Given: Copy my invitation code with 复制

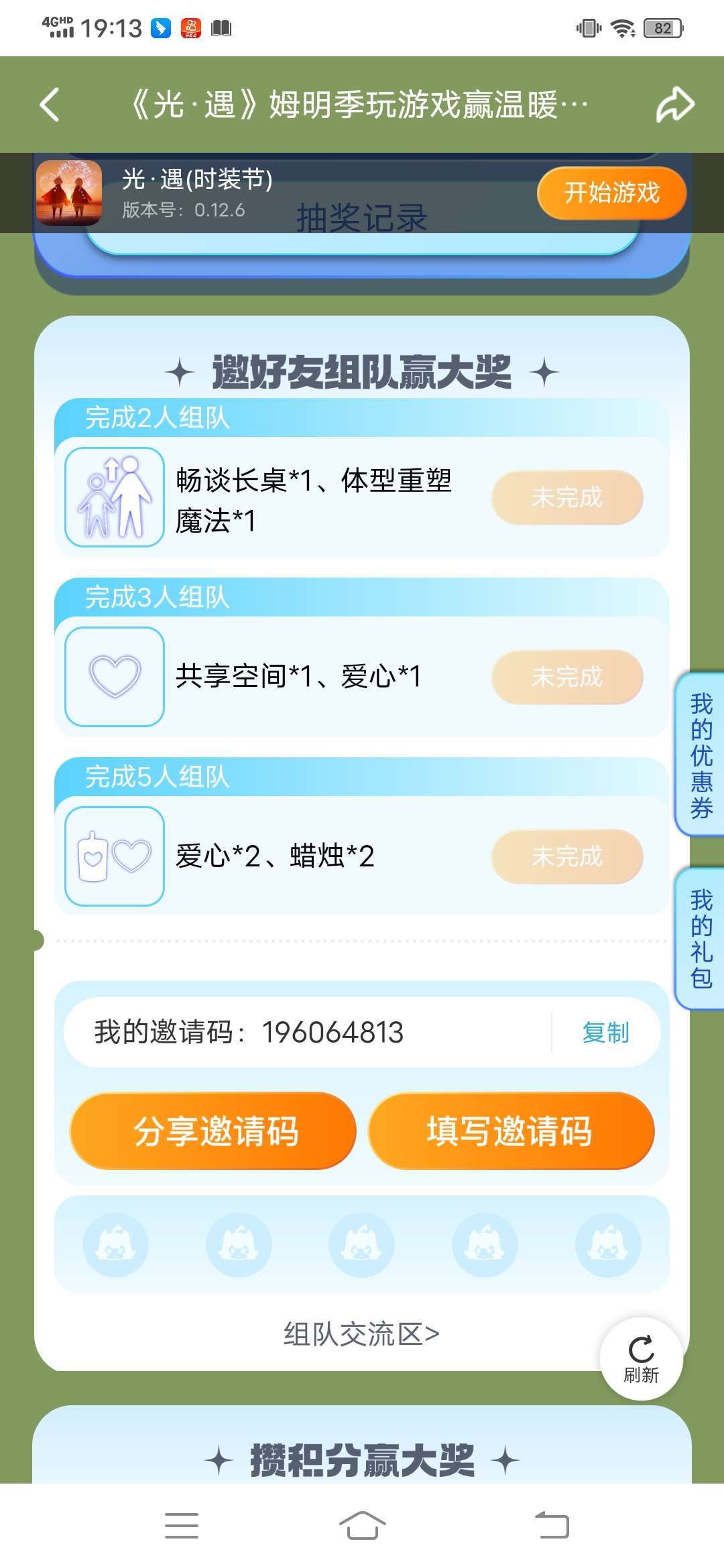Looking at the screenshot, I should pyautogui.click(x=605, y=1033).
